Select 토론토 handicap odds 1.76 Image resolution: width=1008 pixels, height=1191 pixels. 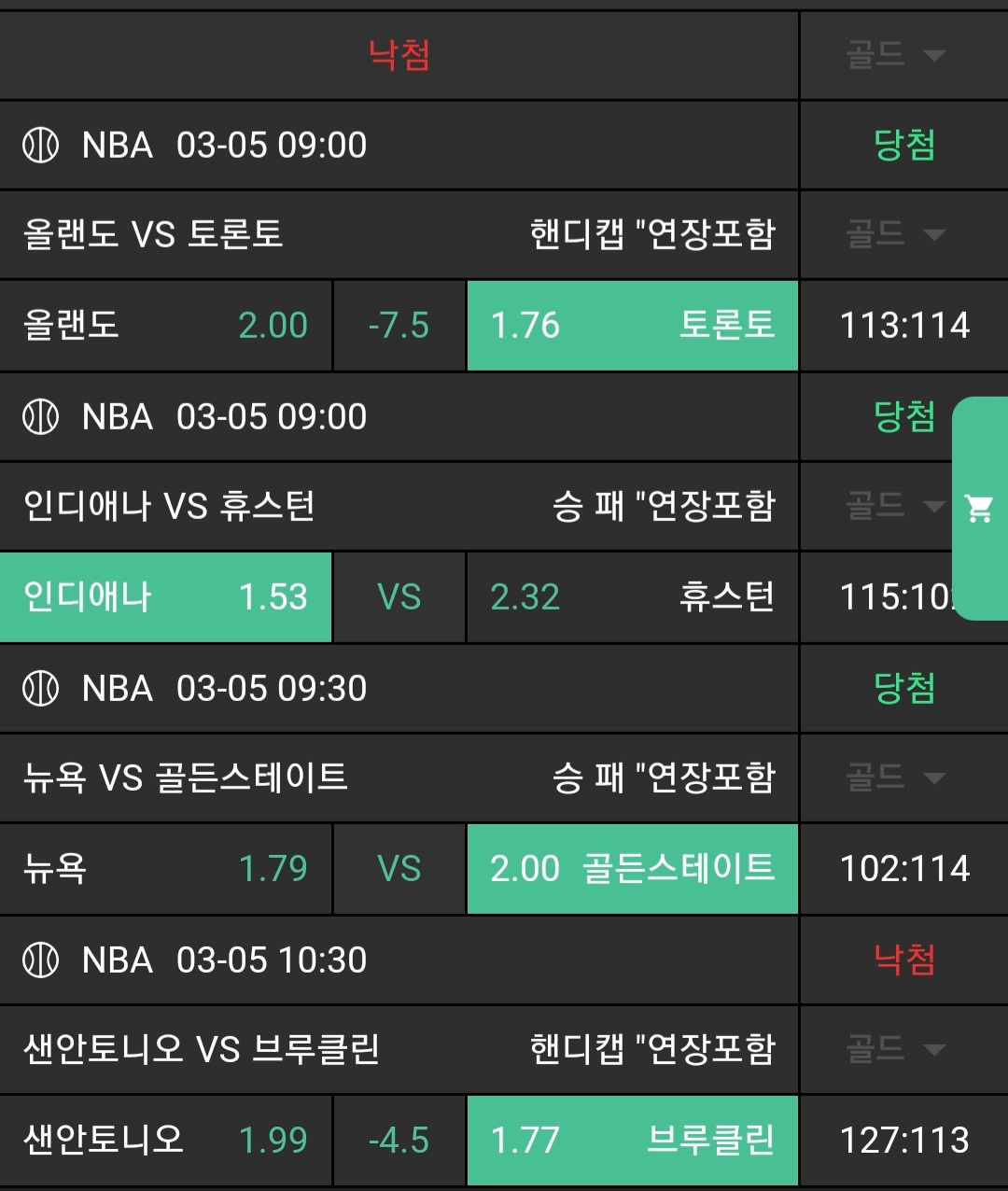[632, 326]
